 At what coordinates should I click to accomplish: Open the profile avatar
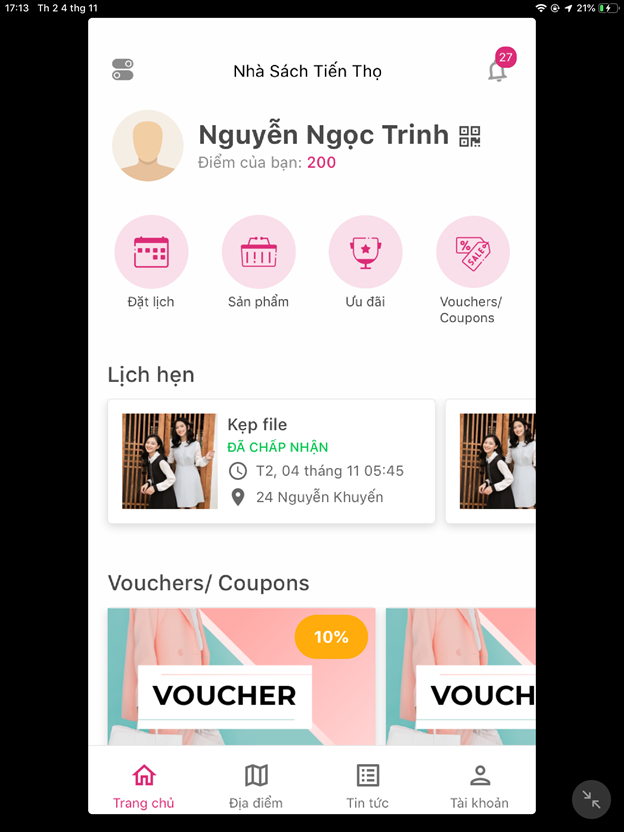(148, 146)
